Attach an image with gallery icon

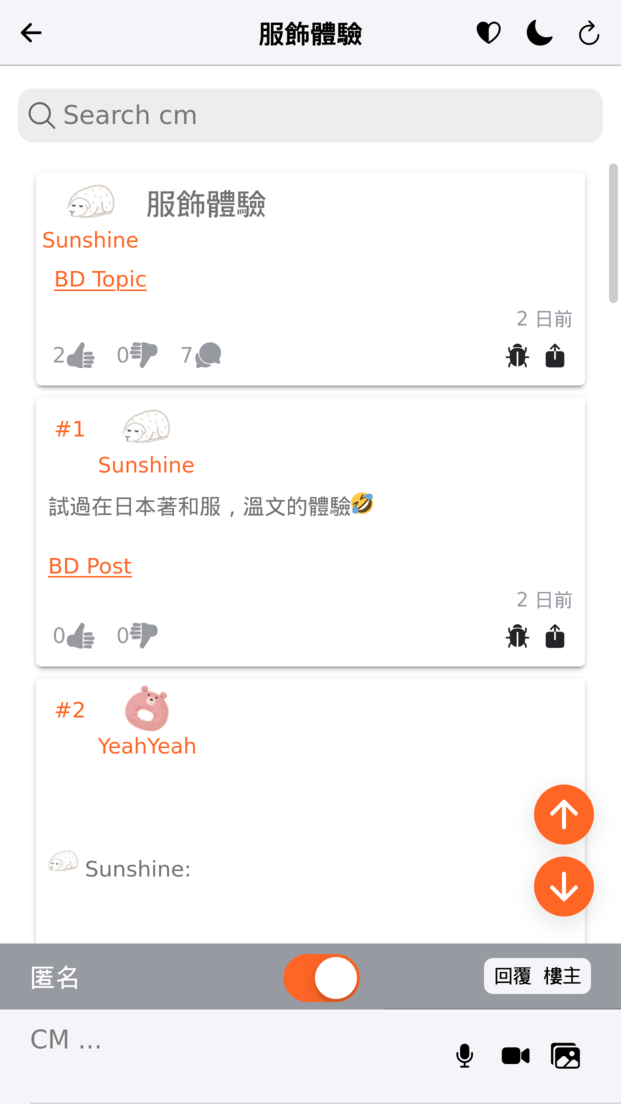point(565,1055)
